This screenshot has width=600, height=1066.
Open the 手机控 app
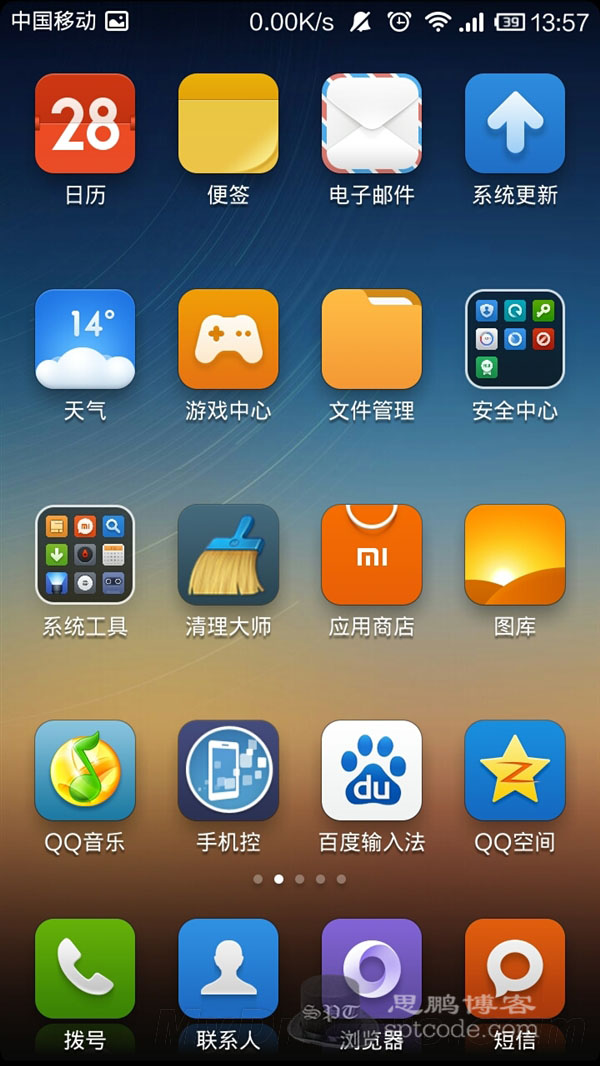coord(228,770)
